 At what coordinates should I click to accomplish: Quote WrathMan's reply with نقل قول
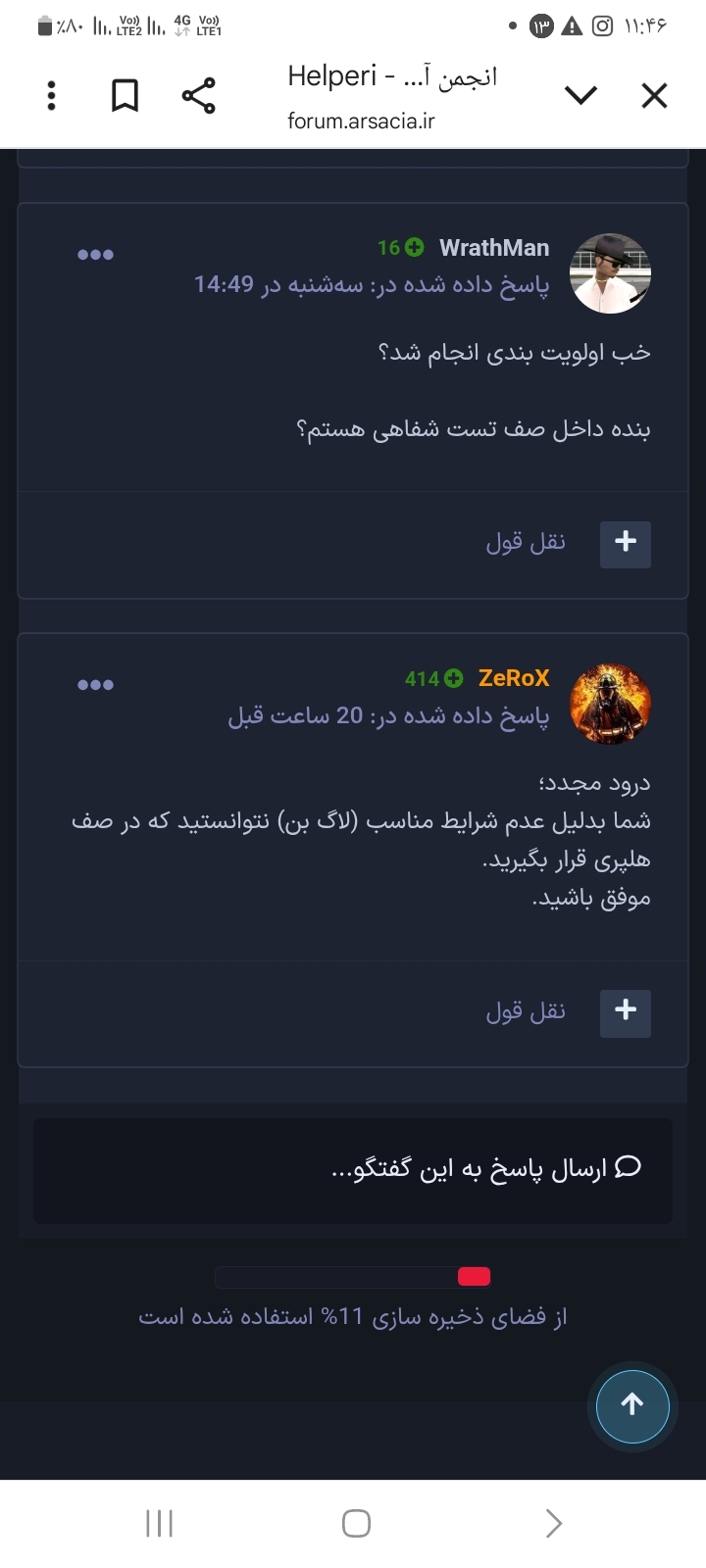(x=526, y=542)
